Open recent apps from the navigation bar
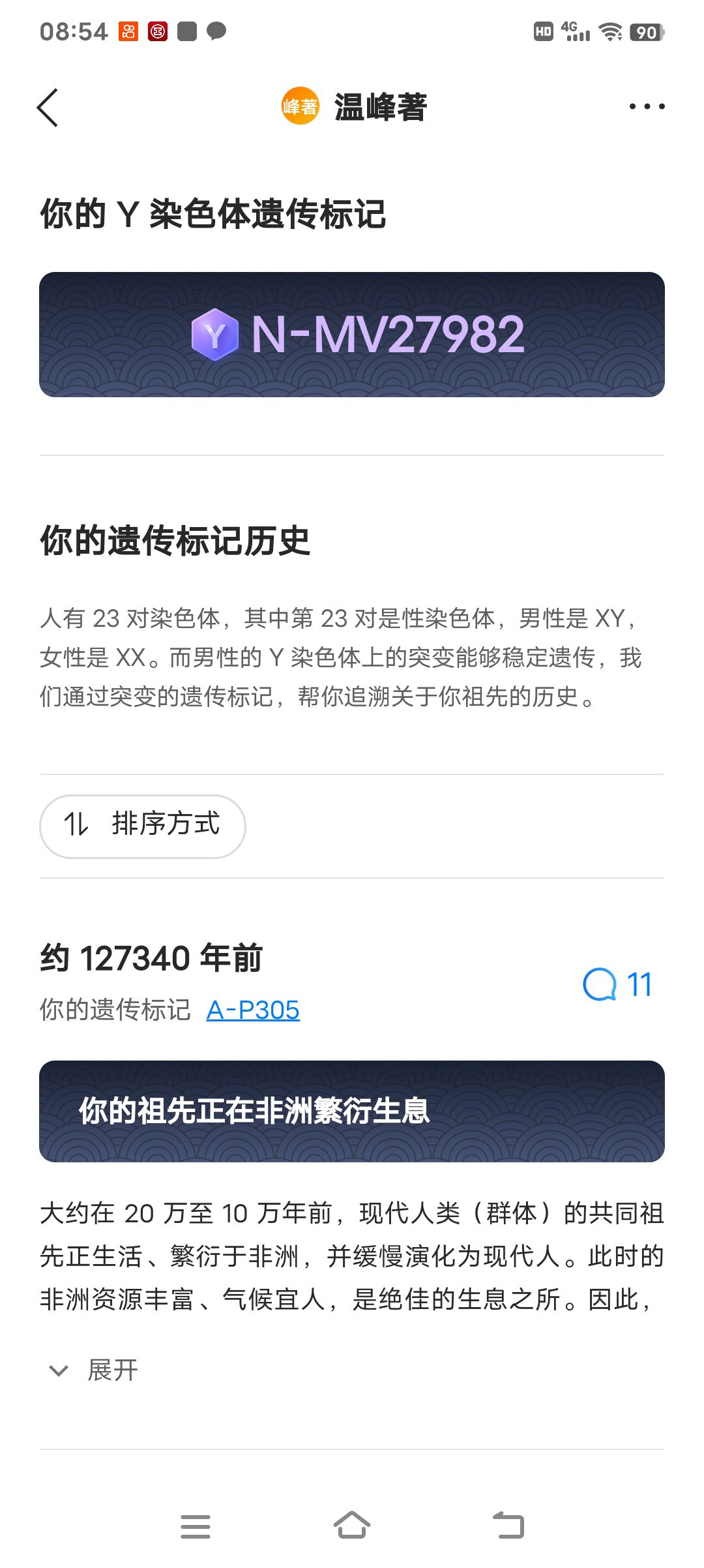 [x=195, y=1526]
